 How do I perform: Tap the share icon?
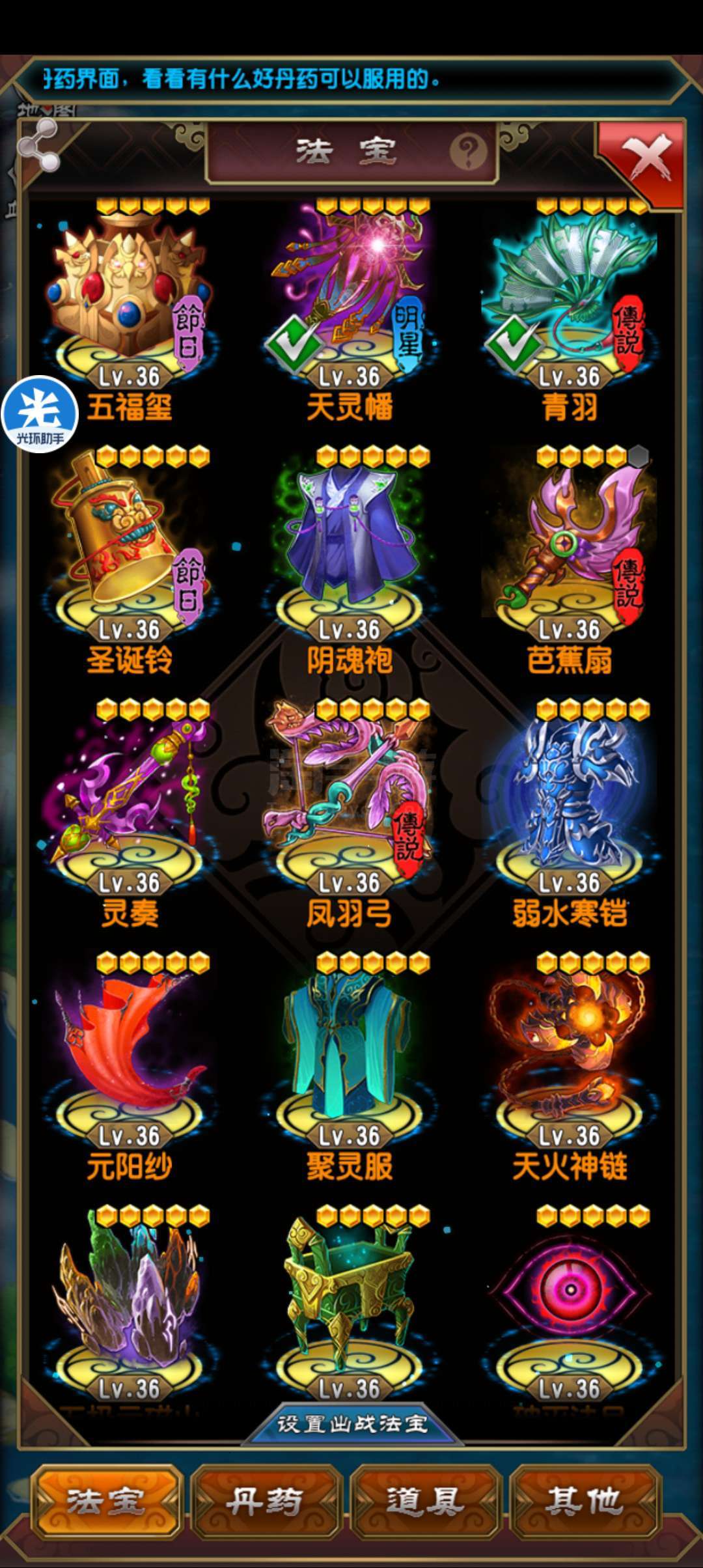39,147
